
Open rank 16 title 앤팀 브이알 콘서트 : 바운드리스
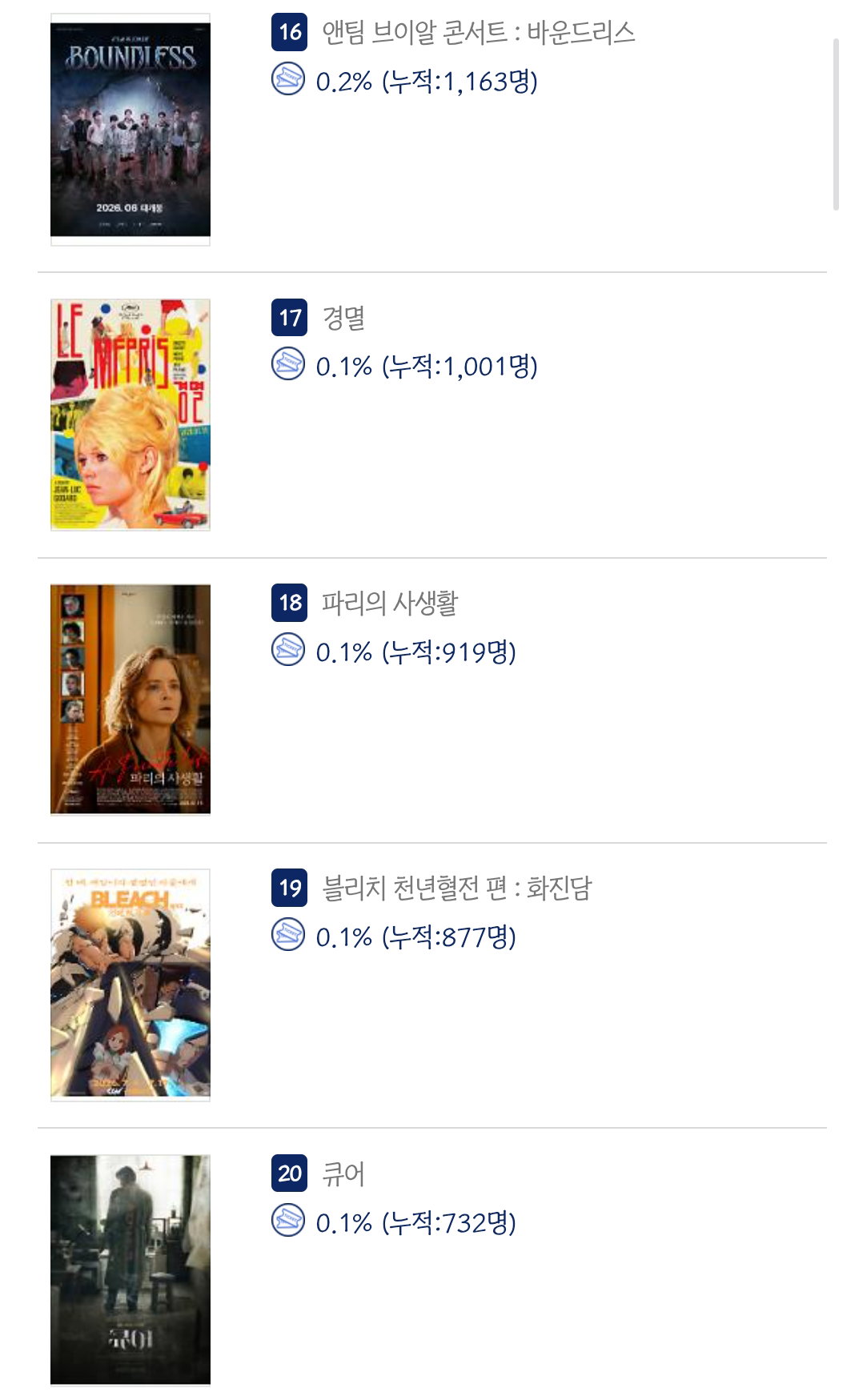tap(479, 32)
